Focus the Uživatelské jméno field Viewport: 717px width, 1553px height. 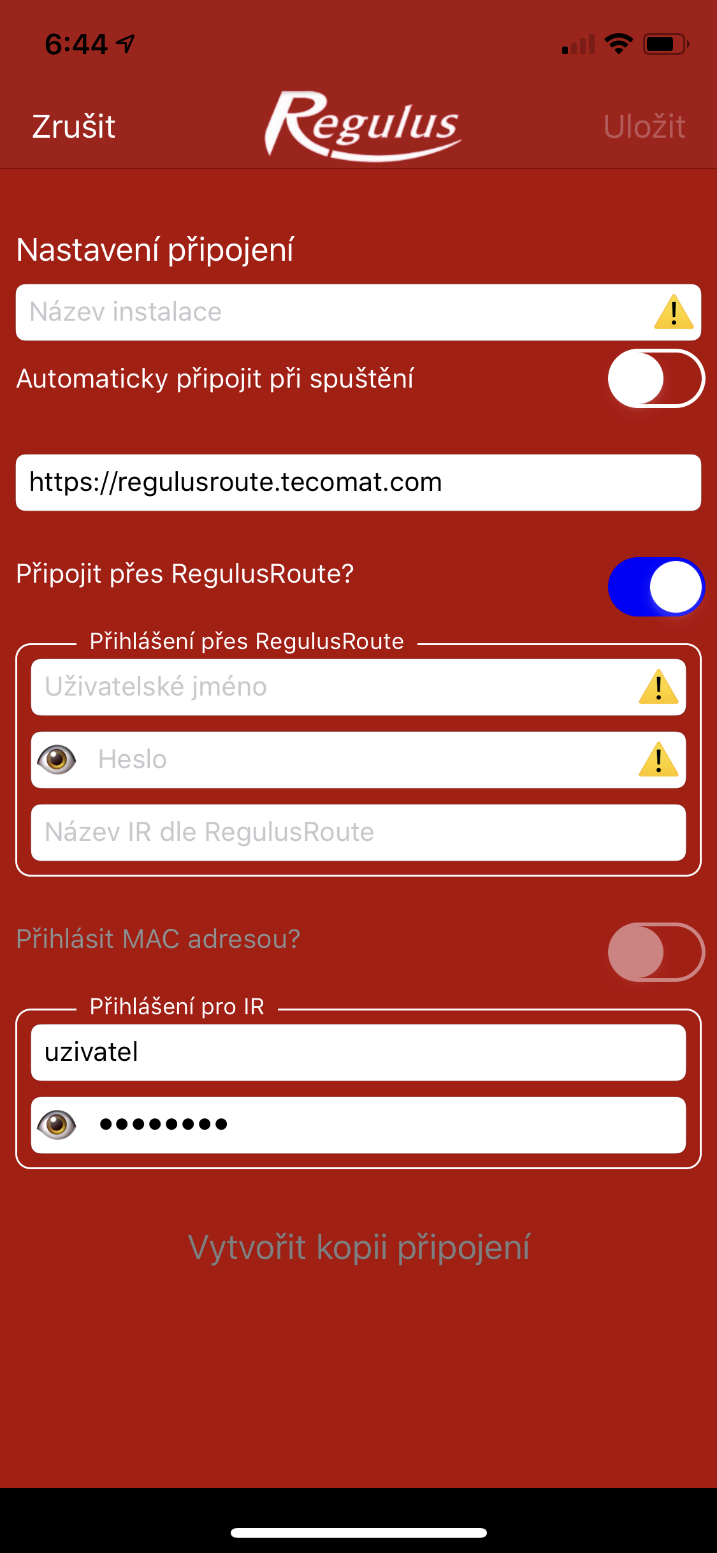(358, 687)
